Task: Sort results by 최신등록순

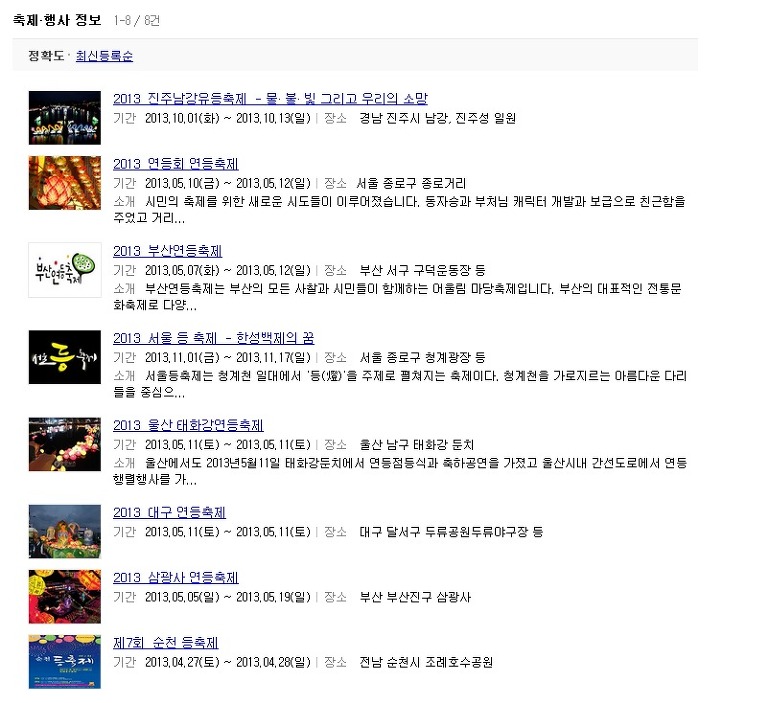Action: (x=104, y=56)
